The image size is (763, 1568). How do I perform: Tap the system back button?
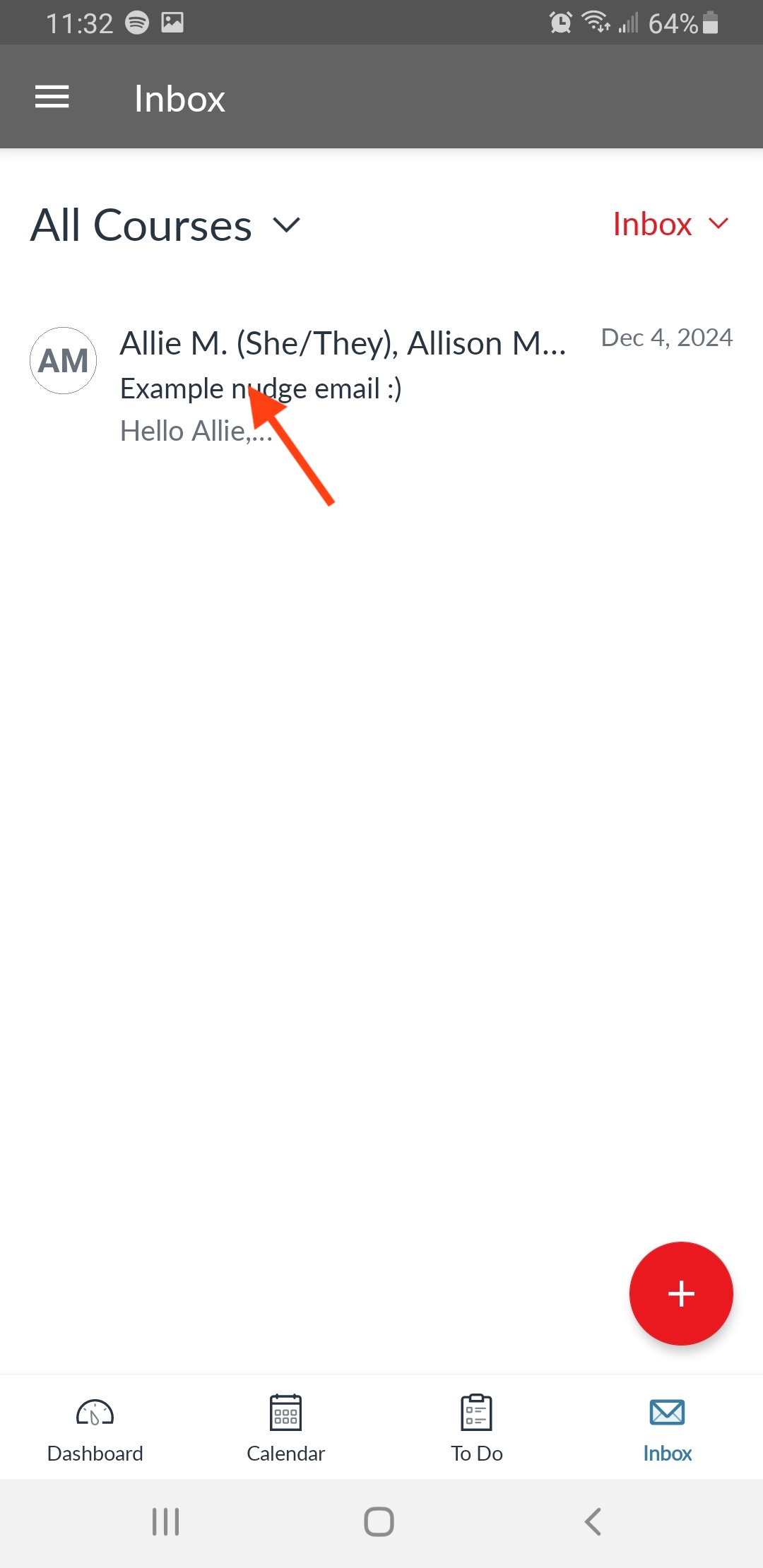(x=593, y=1521)
